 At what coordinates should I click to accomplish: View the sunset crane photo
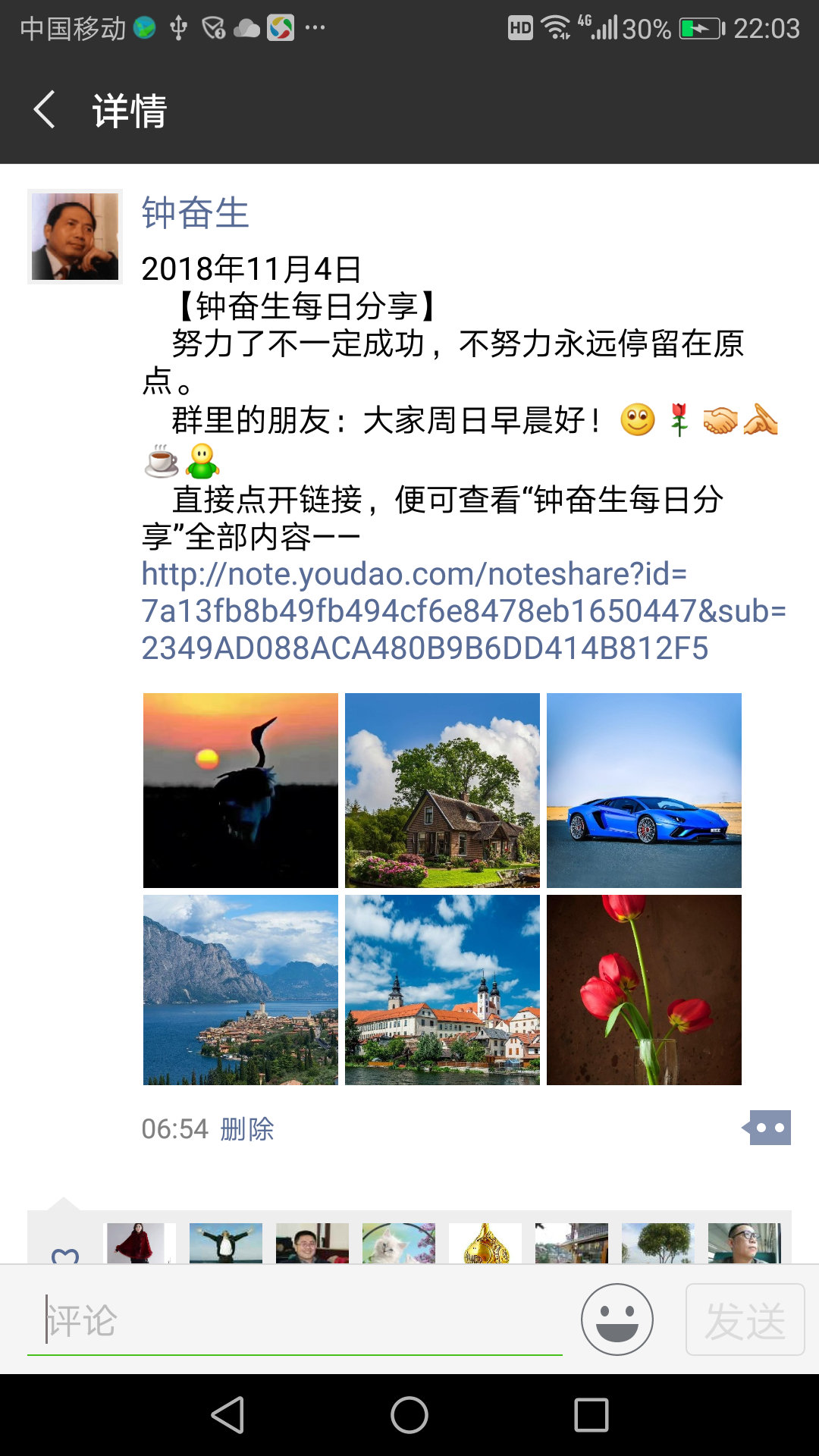[x=240, y=790]
